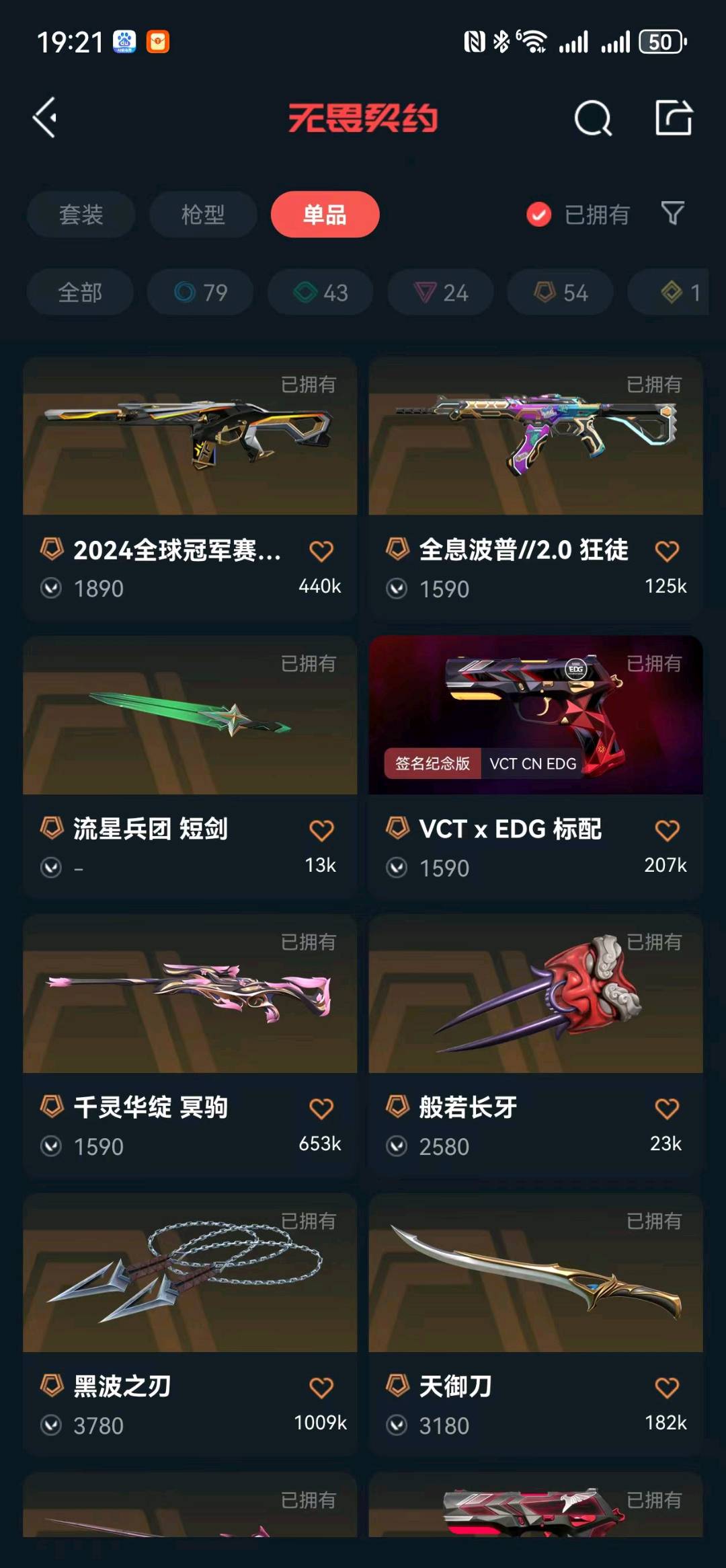Toggle the 已拥有 checkbox filter

[538, 215]
